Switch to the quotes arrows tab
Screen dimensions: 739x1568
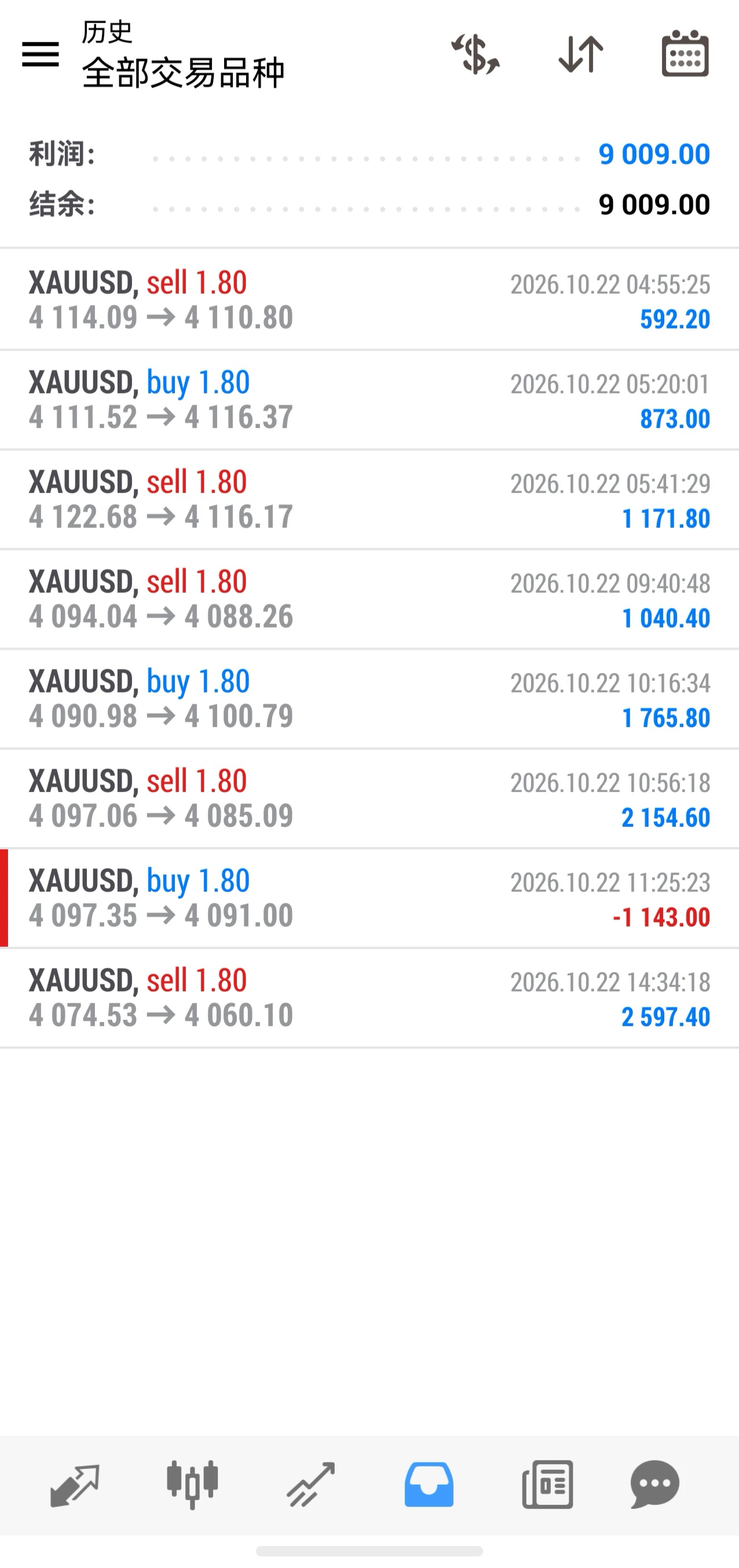[75, 1485]
